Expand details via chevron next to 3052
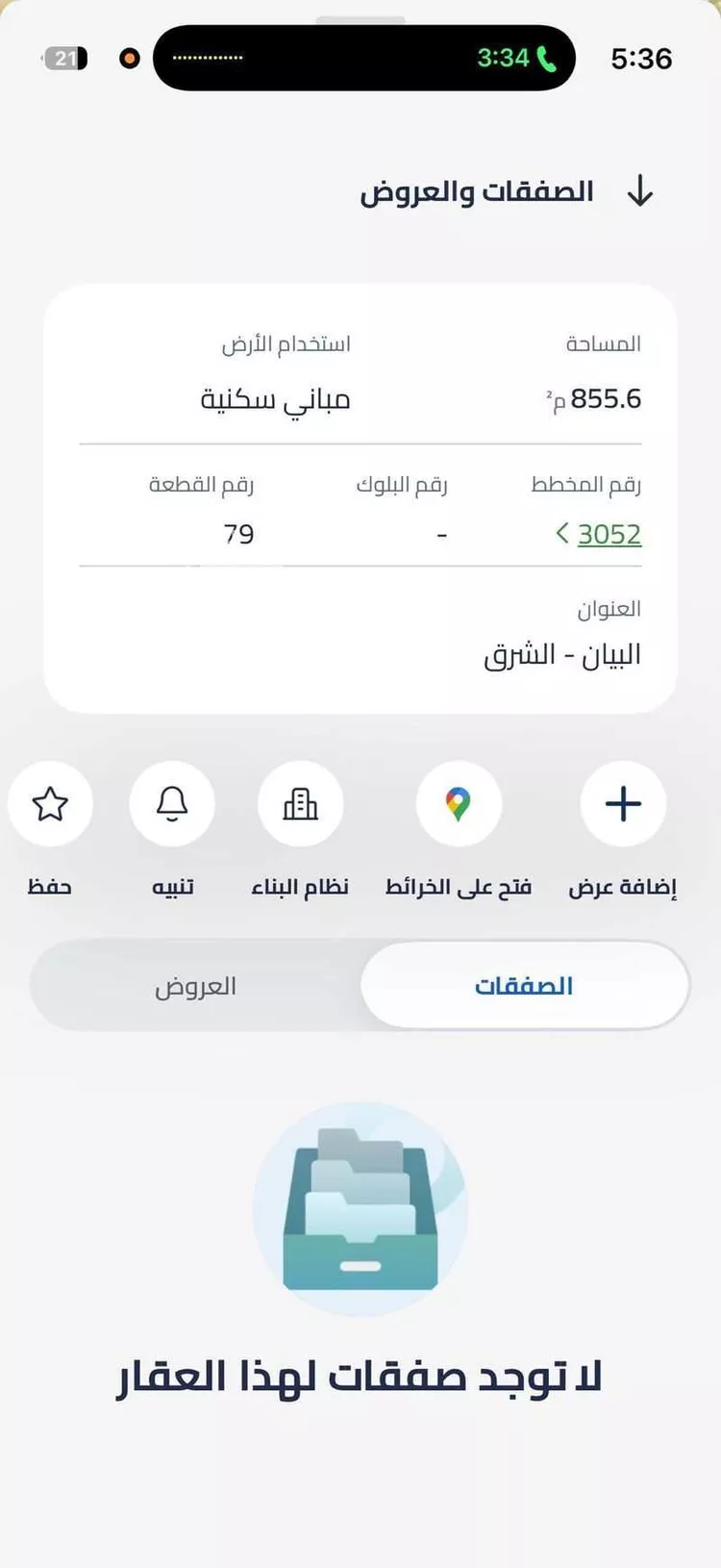The height and width of the screenshot is (1568, 721). [x=563, y=534]
